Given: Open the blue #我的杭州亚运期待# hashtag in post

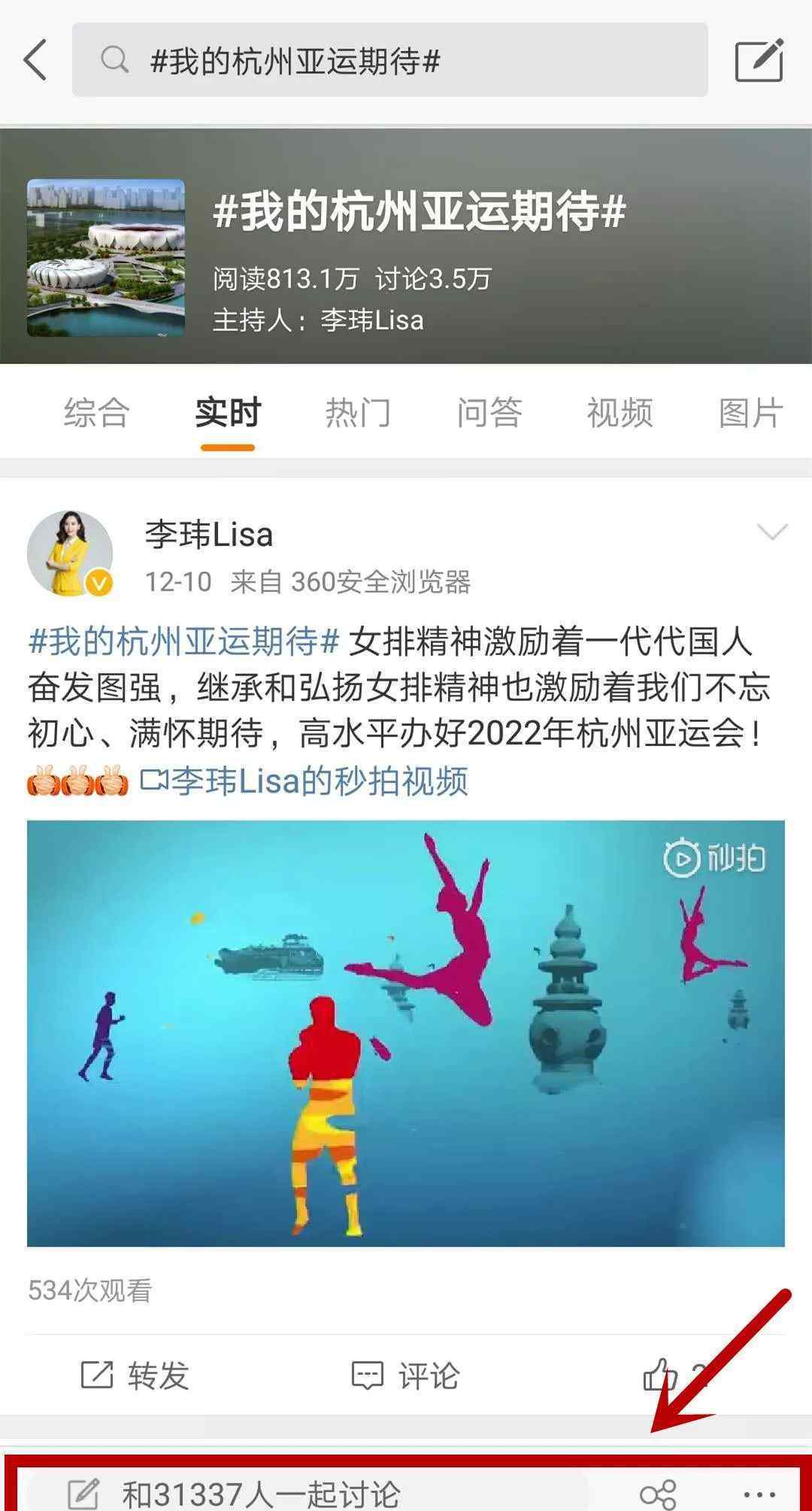Looking at the screenshot, I should click(184, 642).
